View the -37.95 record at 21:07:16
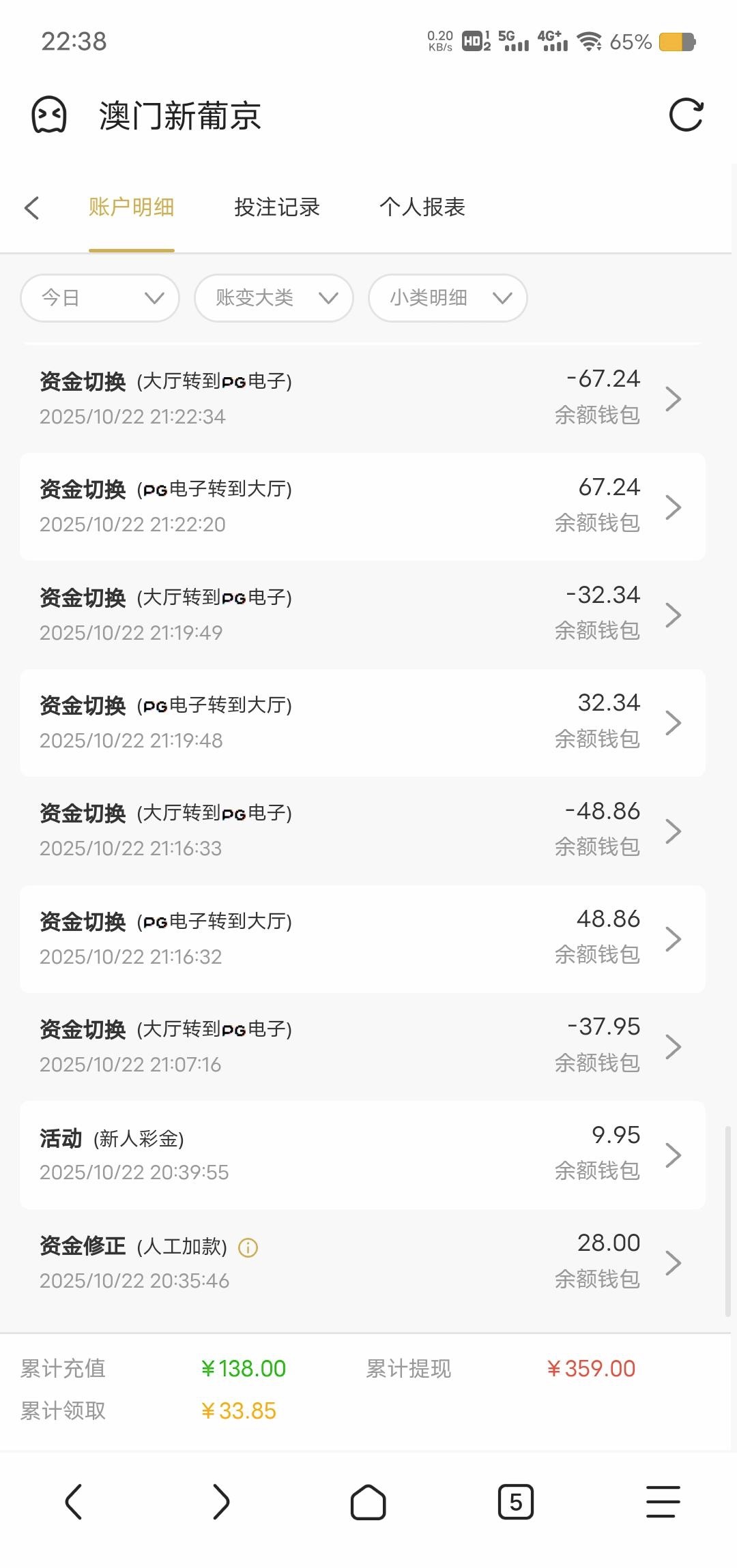The height and width of the screenshot is (1568, 737). (x=362, y=1046)
